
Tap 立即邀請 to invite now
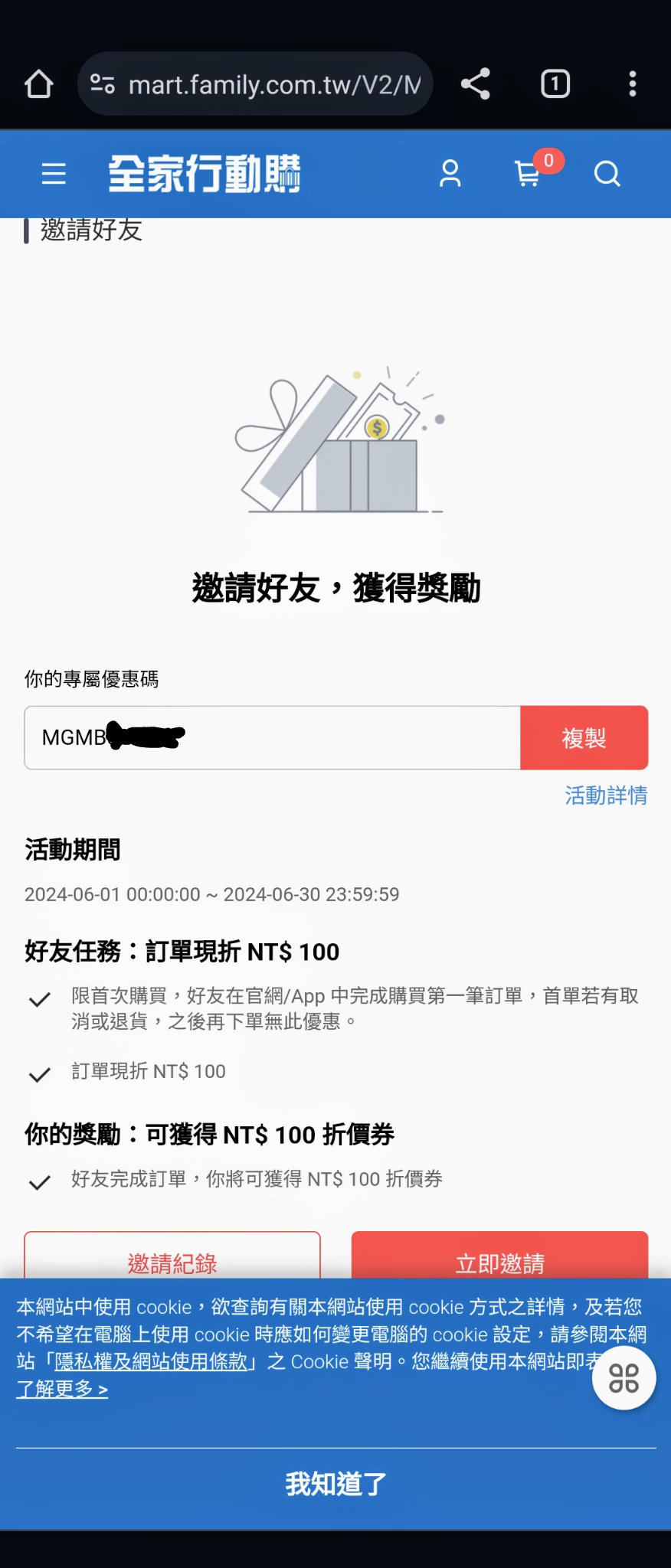click(x=499, y=1259)
